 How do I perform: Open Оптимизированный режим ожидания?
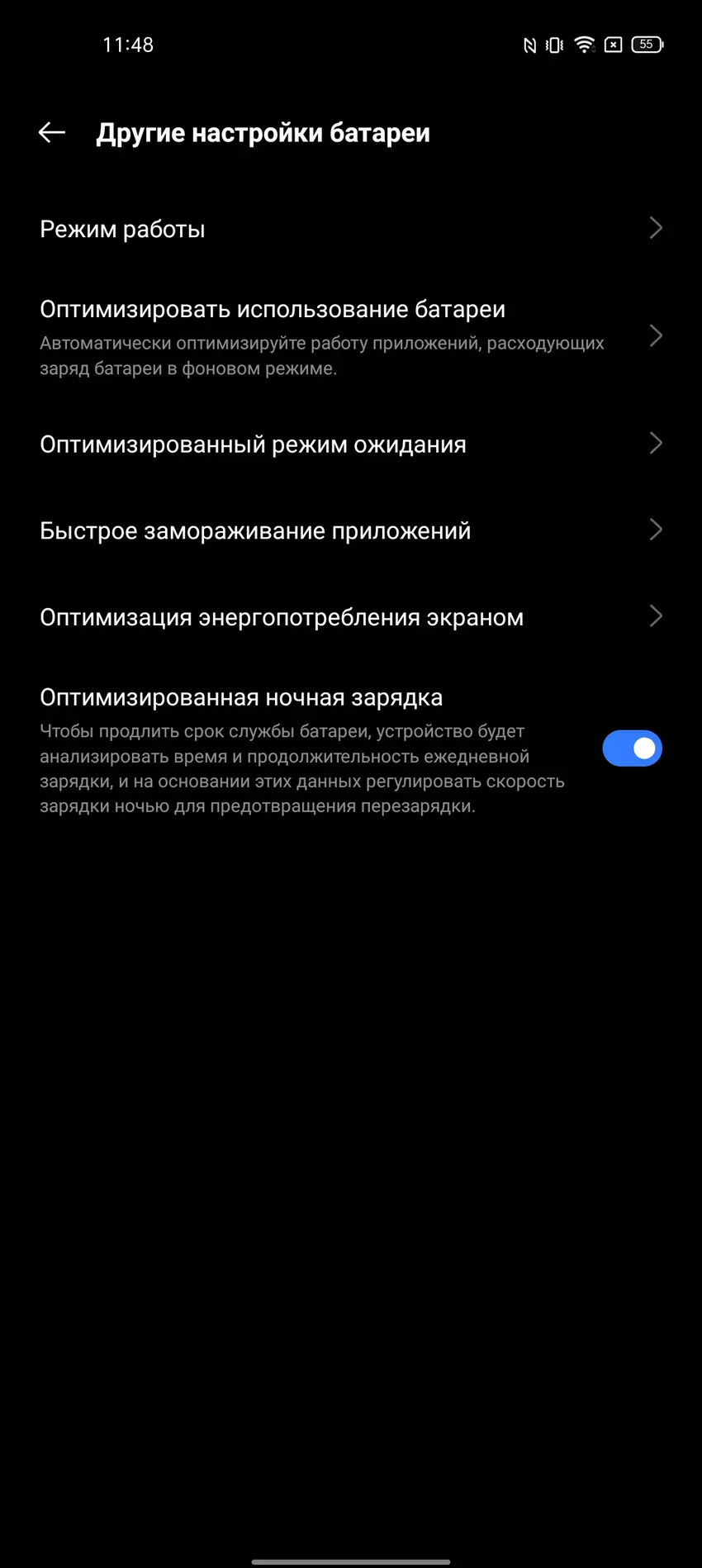pyautogui.click(x=350, y=444)
